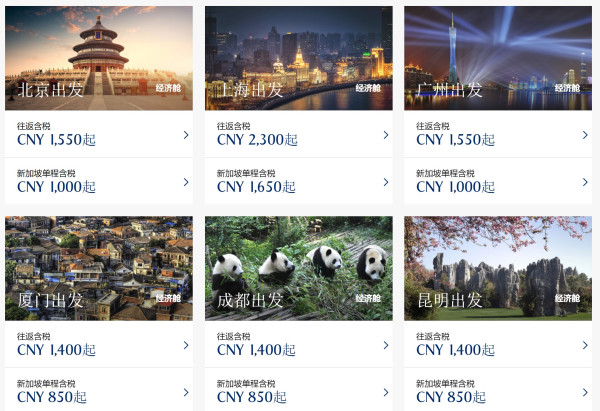
Task: Open the 昆明出发 destination image tile
Action: pyautogui.click(x=497, y=268)
